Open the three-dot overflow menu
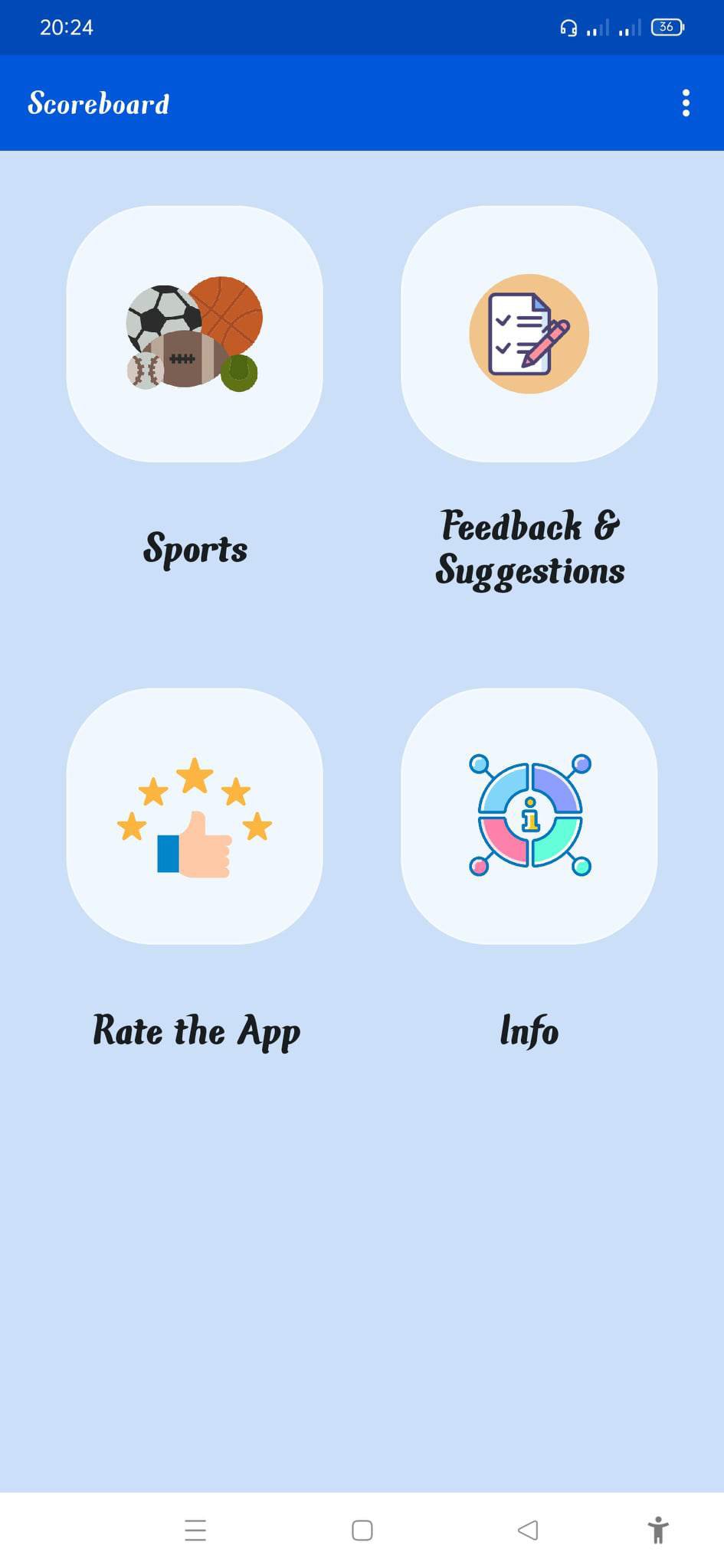 [x=686, y=103]
